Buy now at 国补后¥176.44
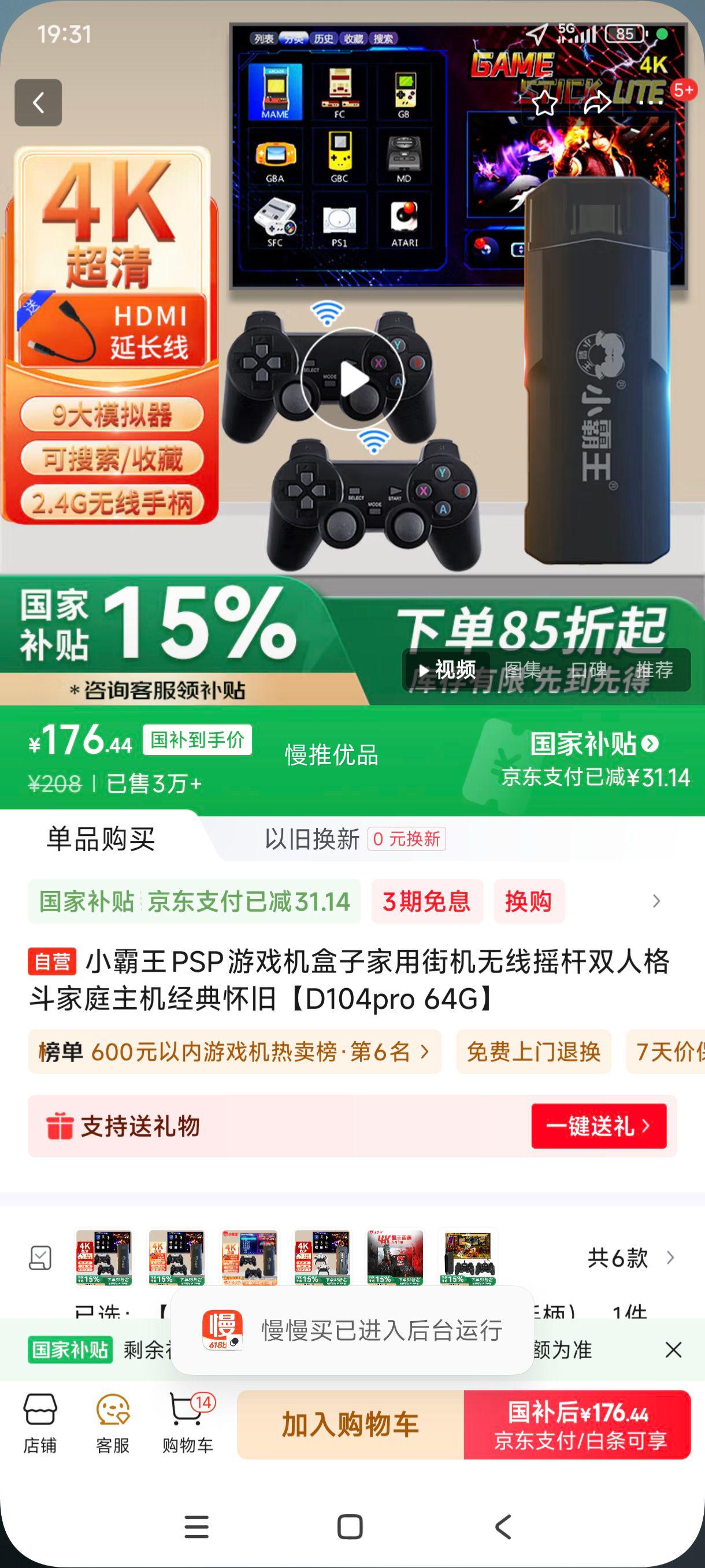This screenshot has height=1568, width=705. [577, 1425]
